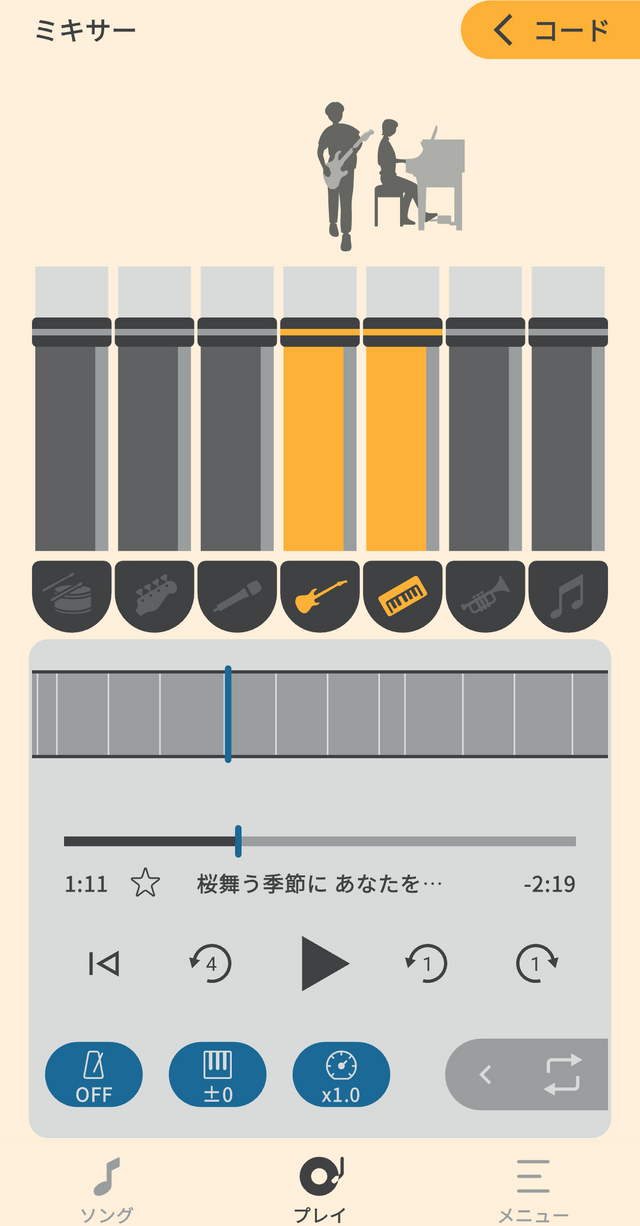Open the ±0 transpose setting
Screen dimensions: 640x1226
pyautogui.click(x=217, y=1075)
